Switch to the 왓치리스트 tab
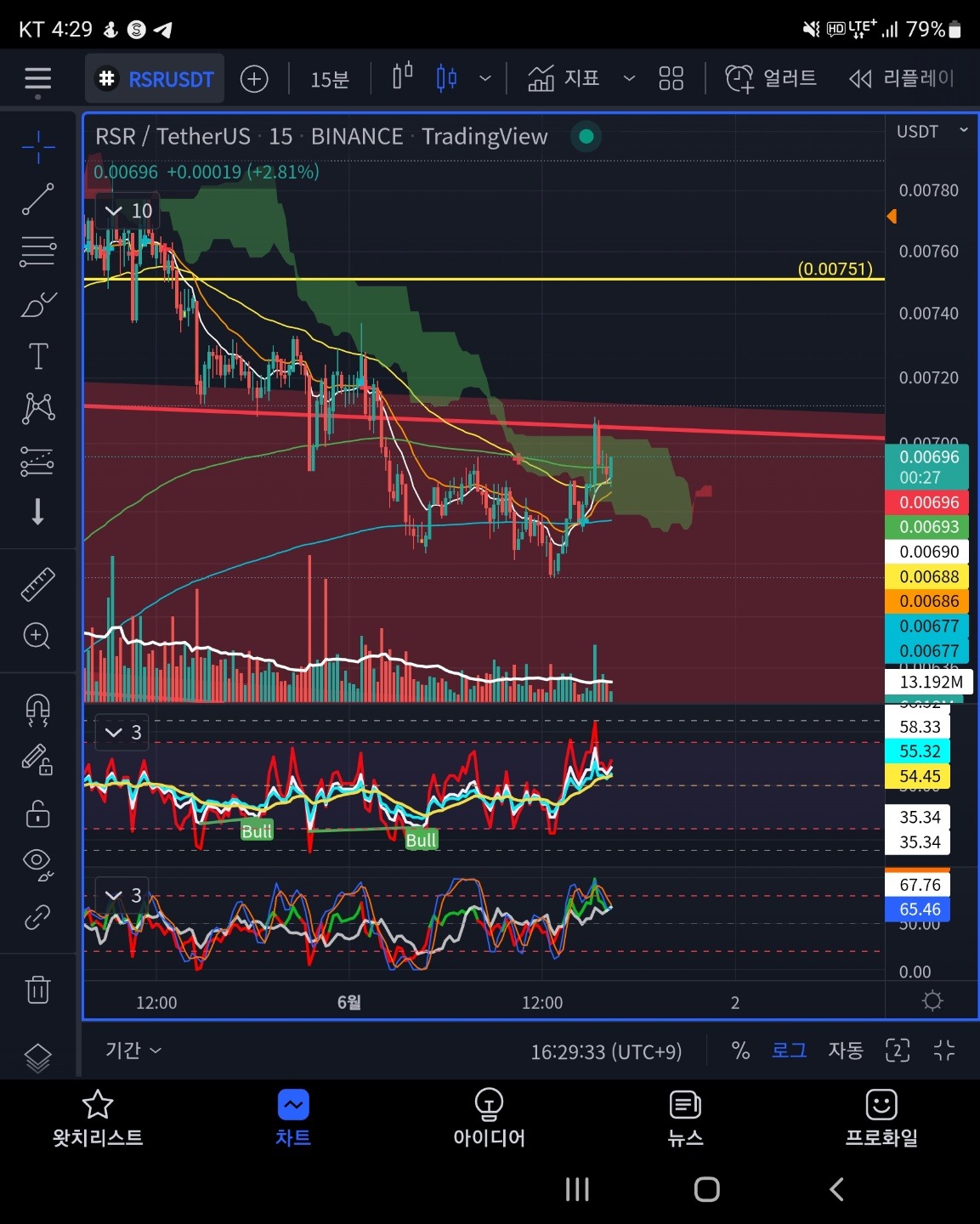This screenshot has height=1224, width=980. click(x=98, y=1118)
